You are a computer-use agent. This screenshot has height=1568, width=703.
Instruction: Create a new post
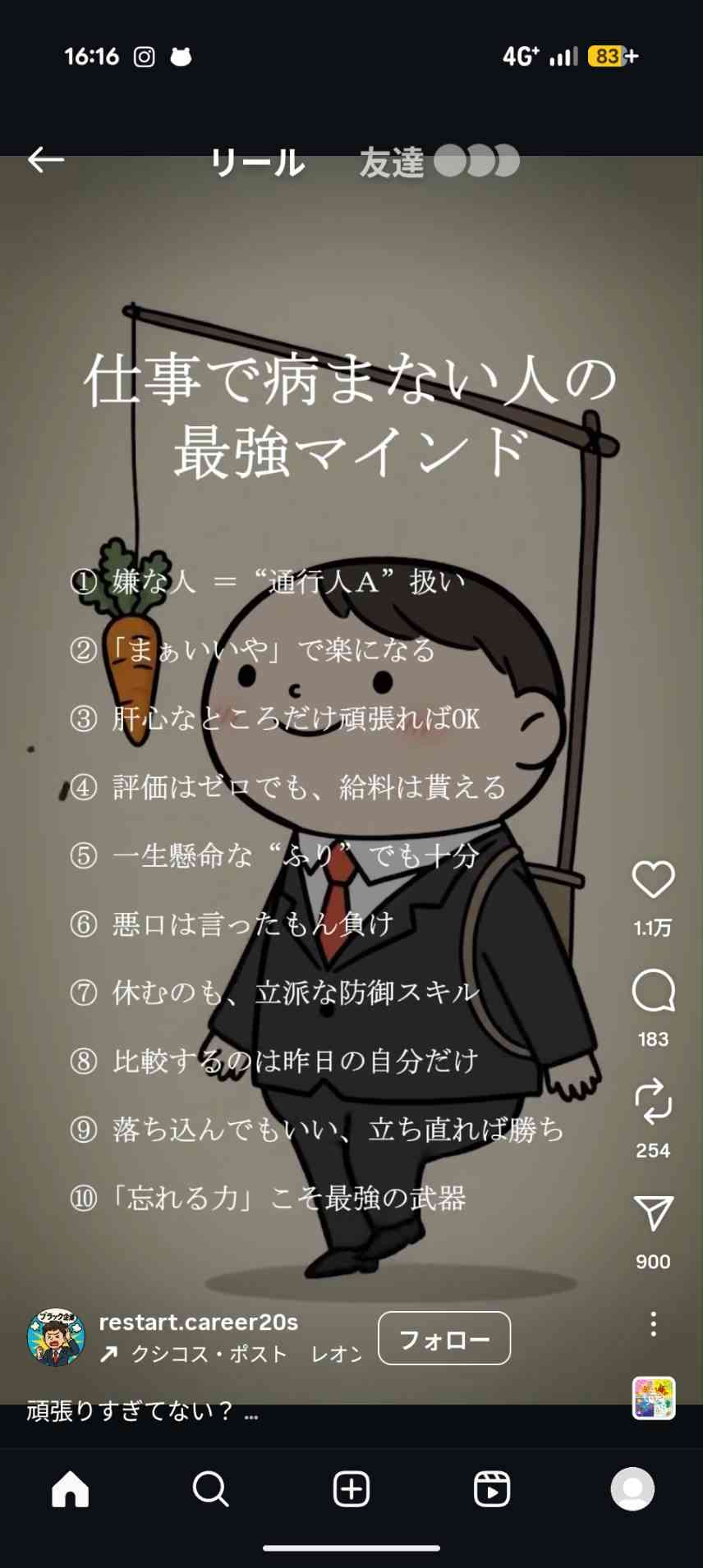click(351, 1488)
